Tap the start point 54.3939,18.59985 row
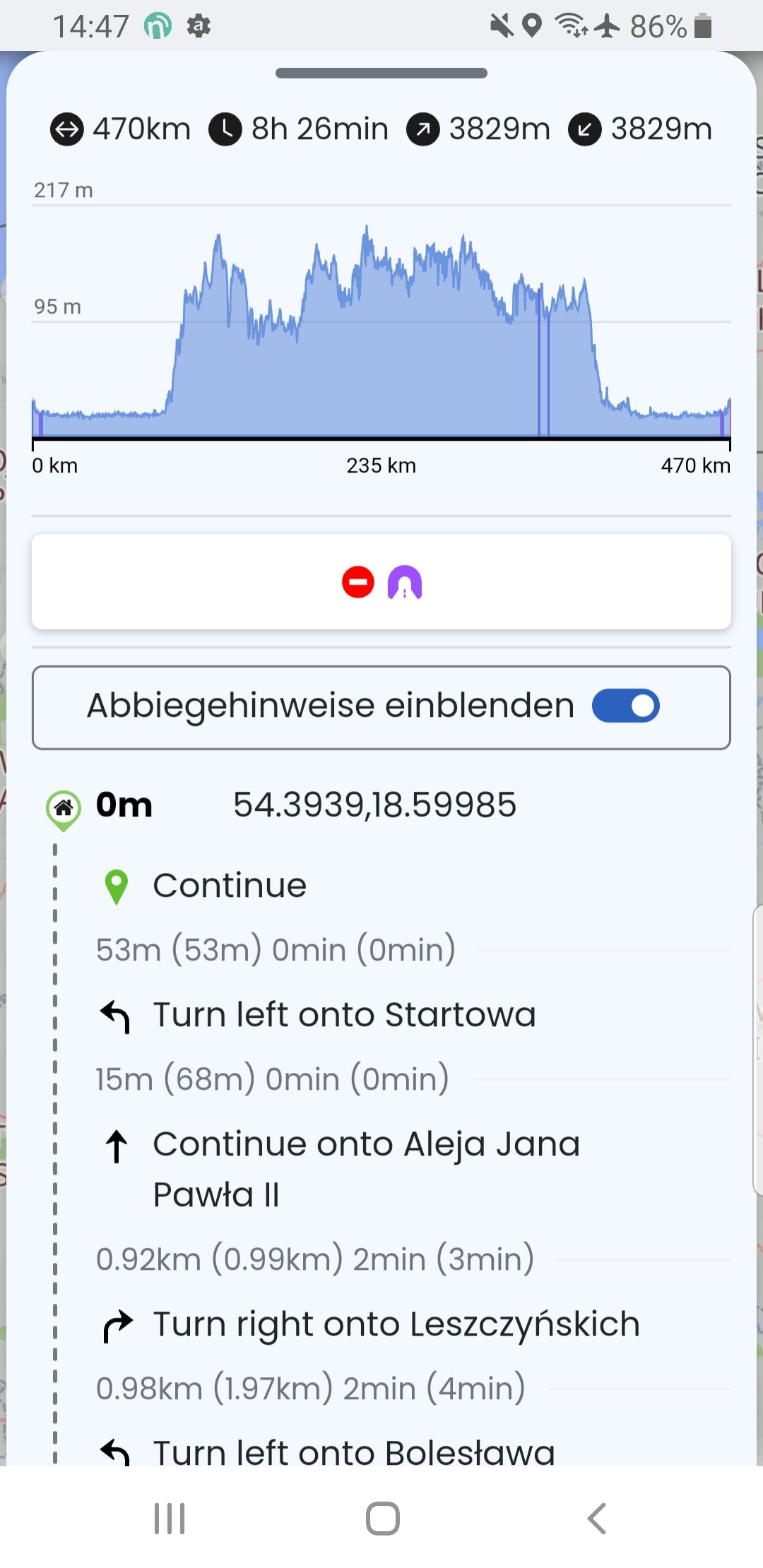This screenshot has width=763, height=1568. 374,805
